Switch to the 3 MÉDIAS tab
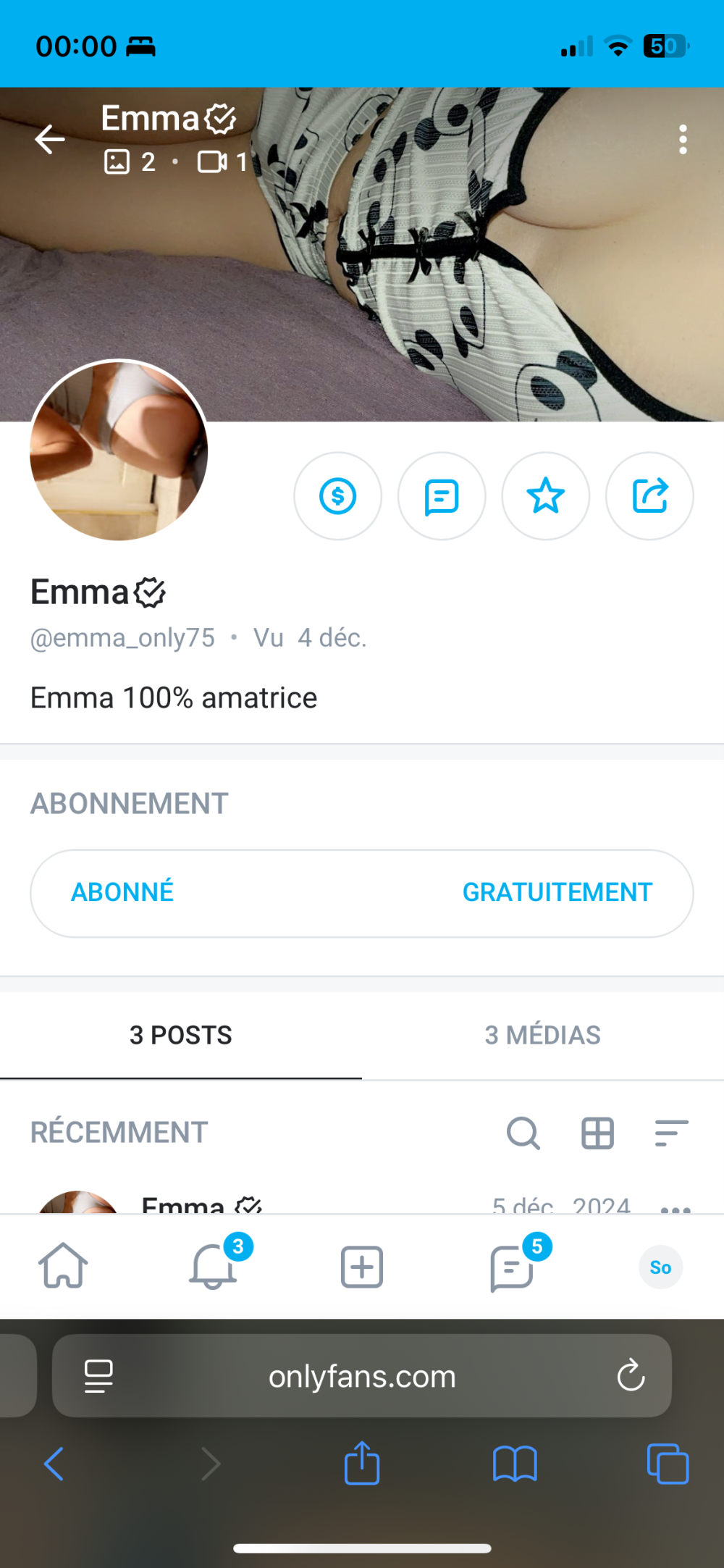 point(542,1035)
